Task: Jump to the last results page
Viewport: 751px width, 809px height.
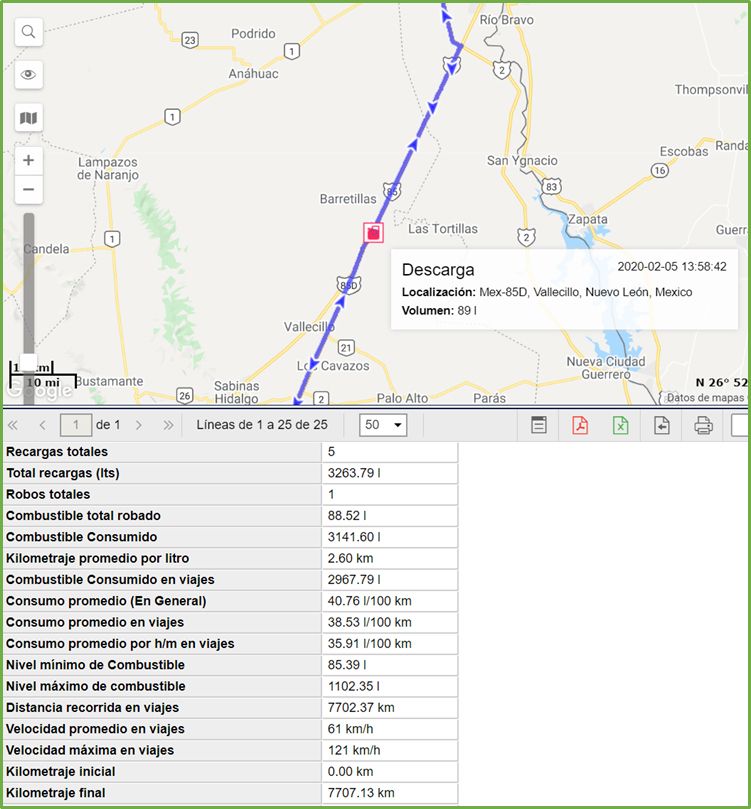Action: [x=167, y=425]
